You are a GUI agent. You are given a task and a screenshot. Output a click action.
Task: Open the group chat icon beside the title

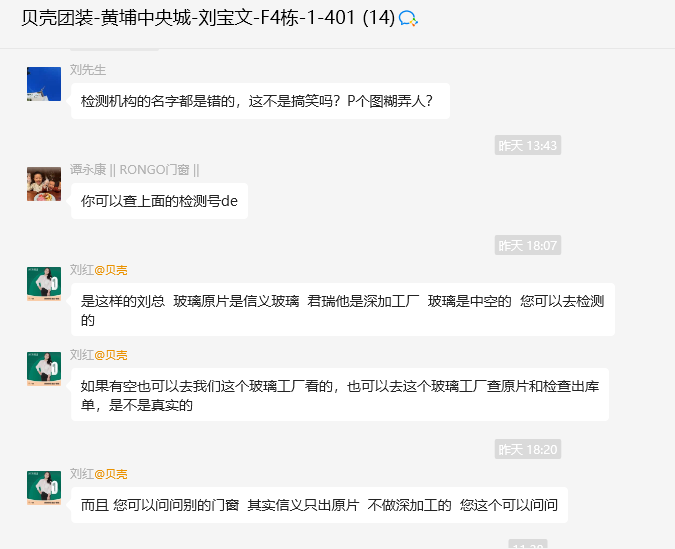click(408, 18)
